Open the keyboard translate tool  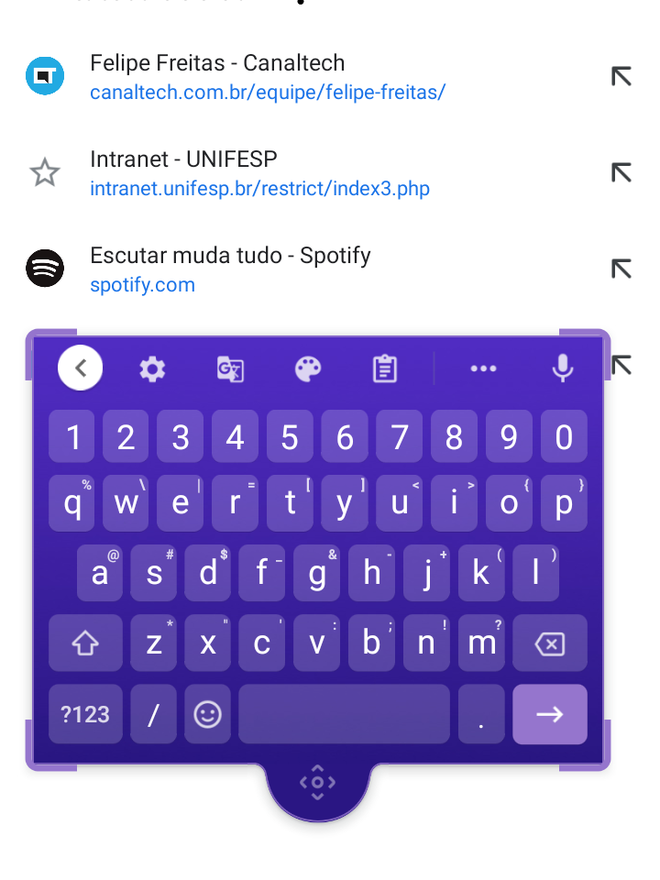pyautogui.click(x=230, y=369)
